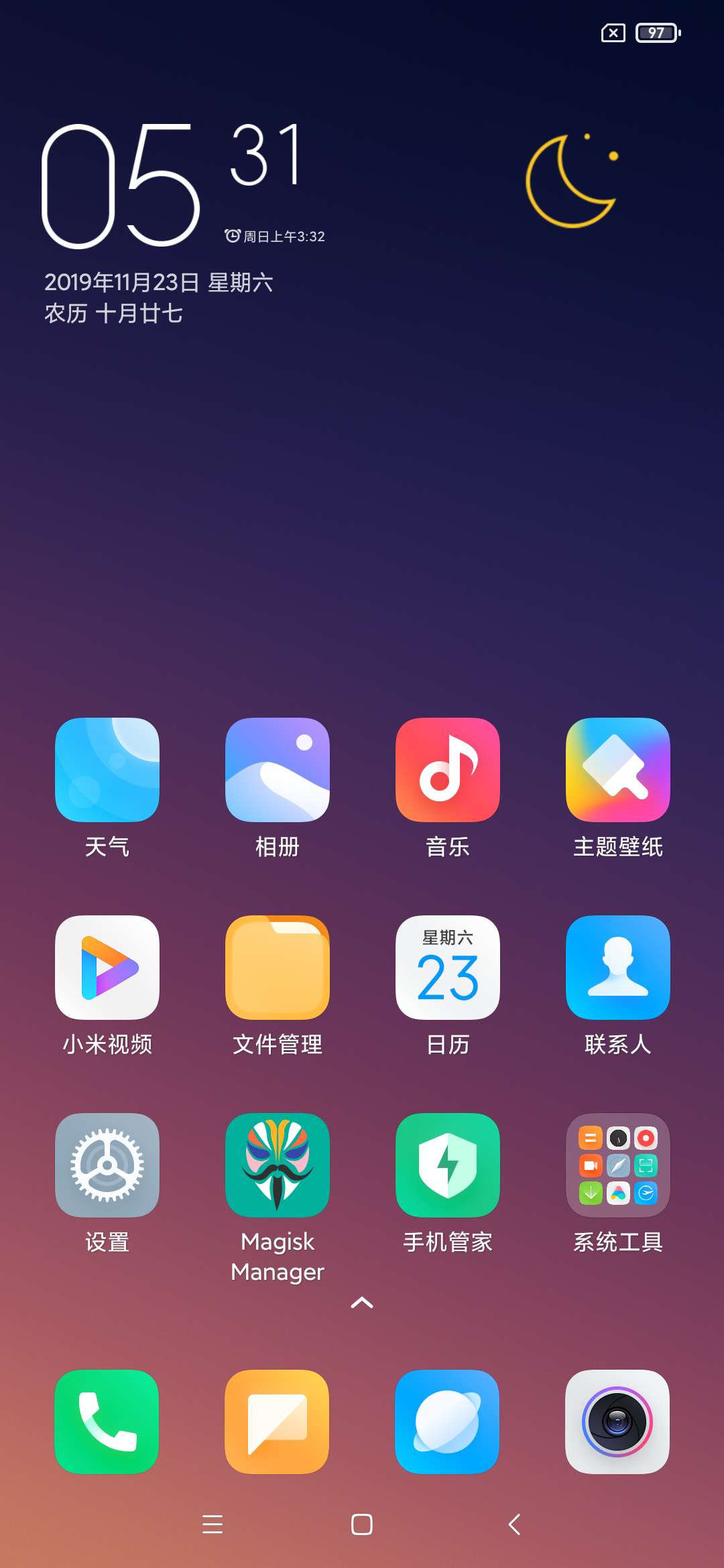Open the phone dialer in the dock
This screenshot has width=724, height=1568.
click(x=107, y=1422)
